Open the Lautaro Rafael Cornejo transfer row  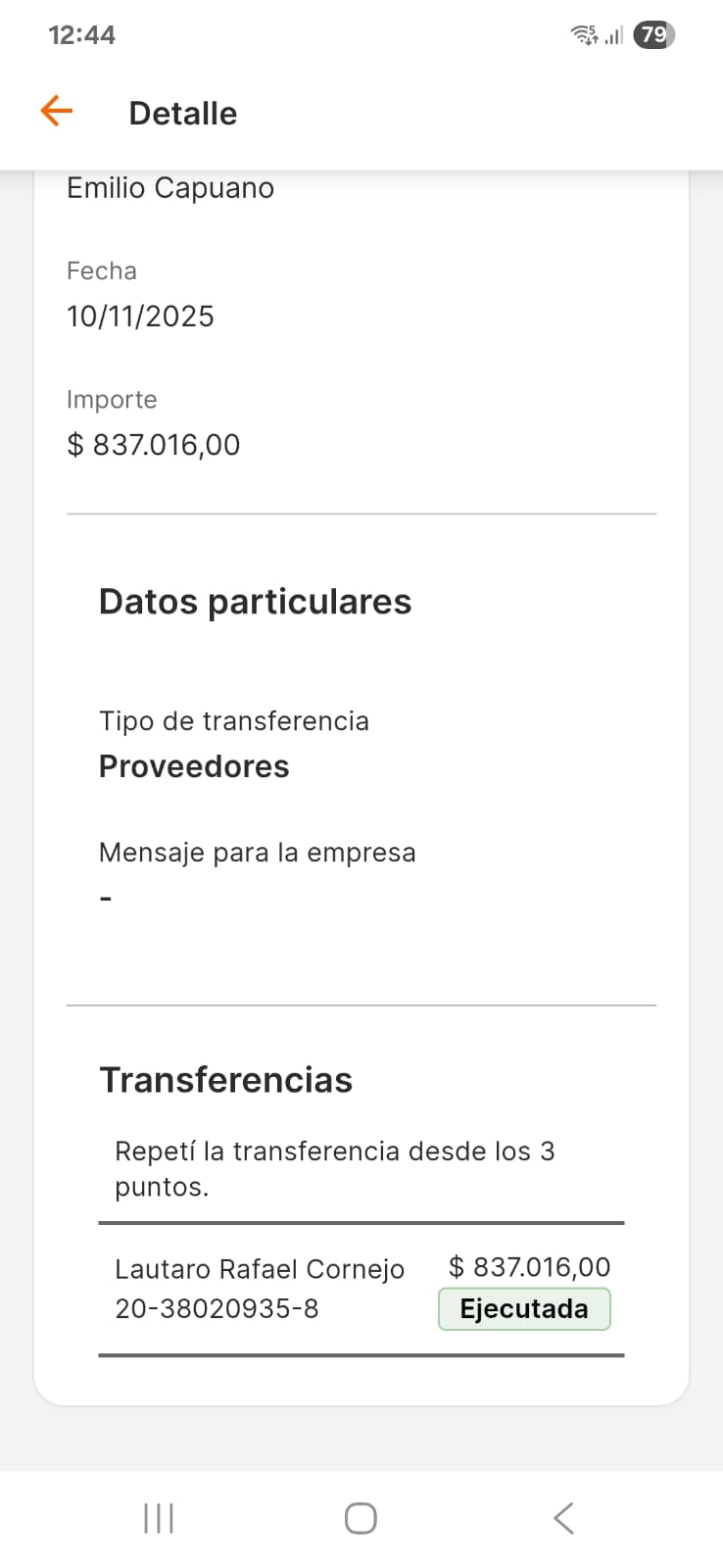click(361, 1289)
